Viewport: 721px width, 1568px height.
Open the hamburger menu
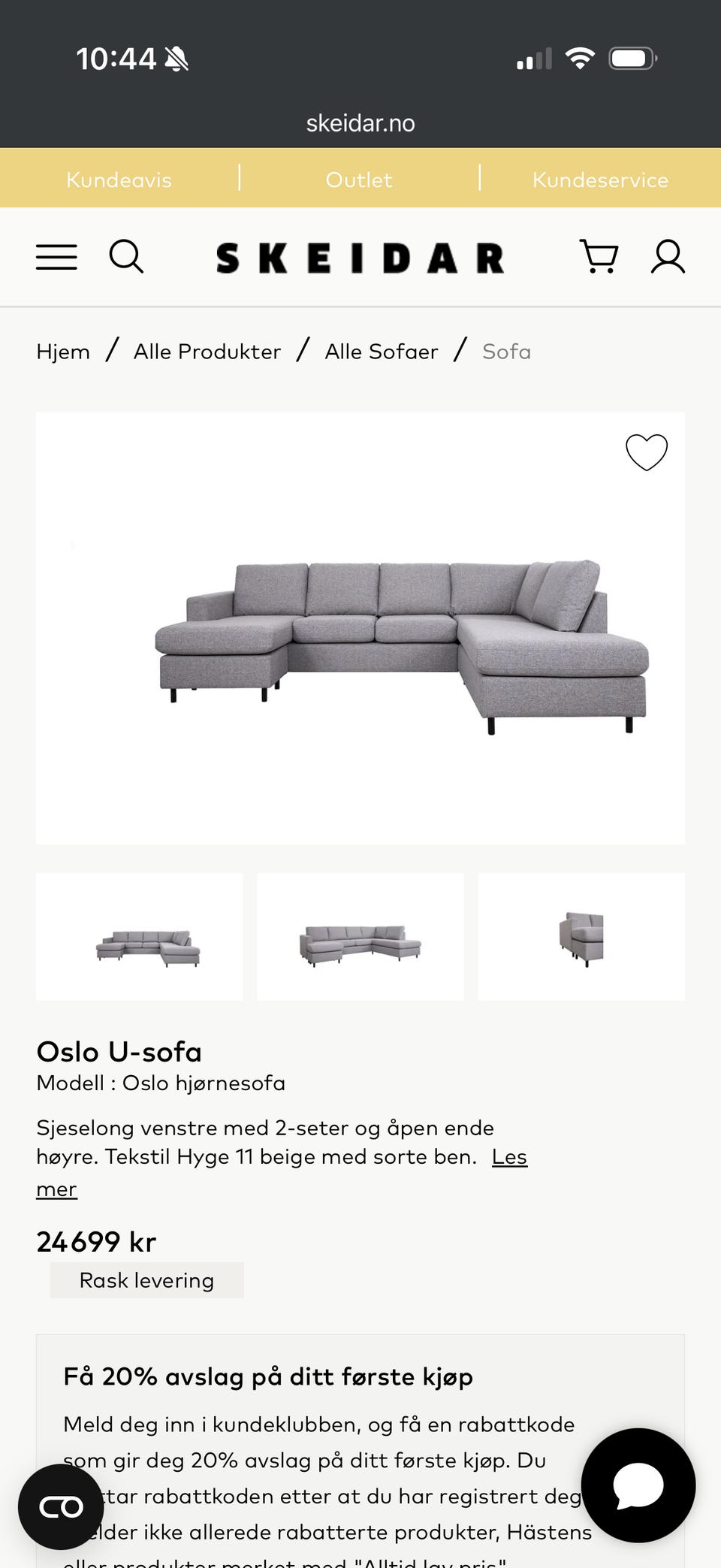[56, 257]
